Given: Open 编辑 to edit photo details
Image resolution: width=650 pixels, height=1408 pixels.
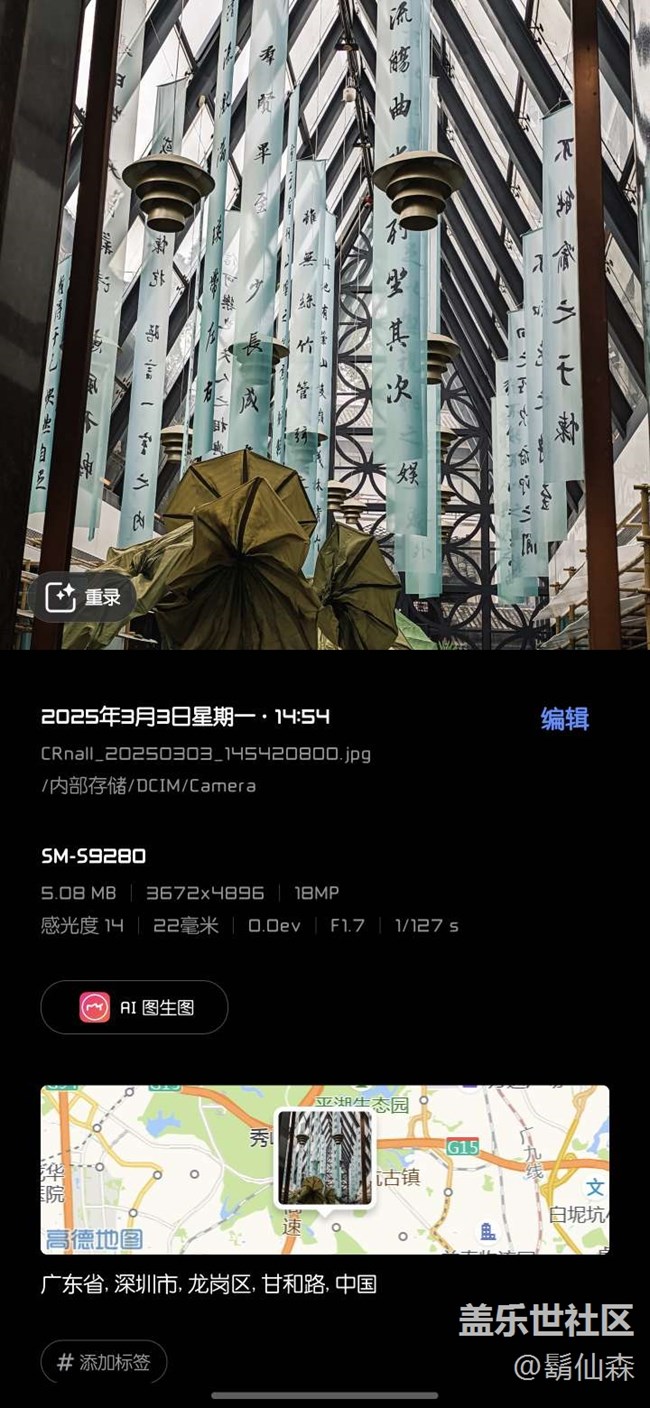Looking at the screenshot, I should click(x=565, y=718).
